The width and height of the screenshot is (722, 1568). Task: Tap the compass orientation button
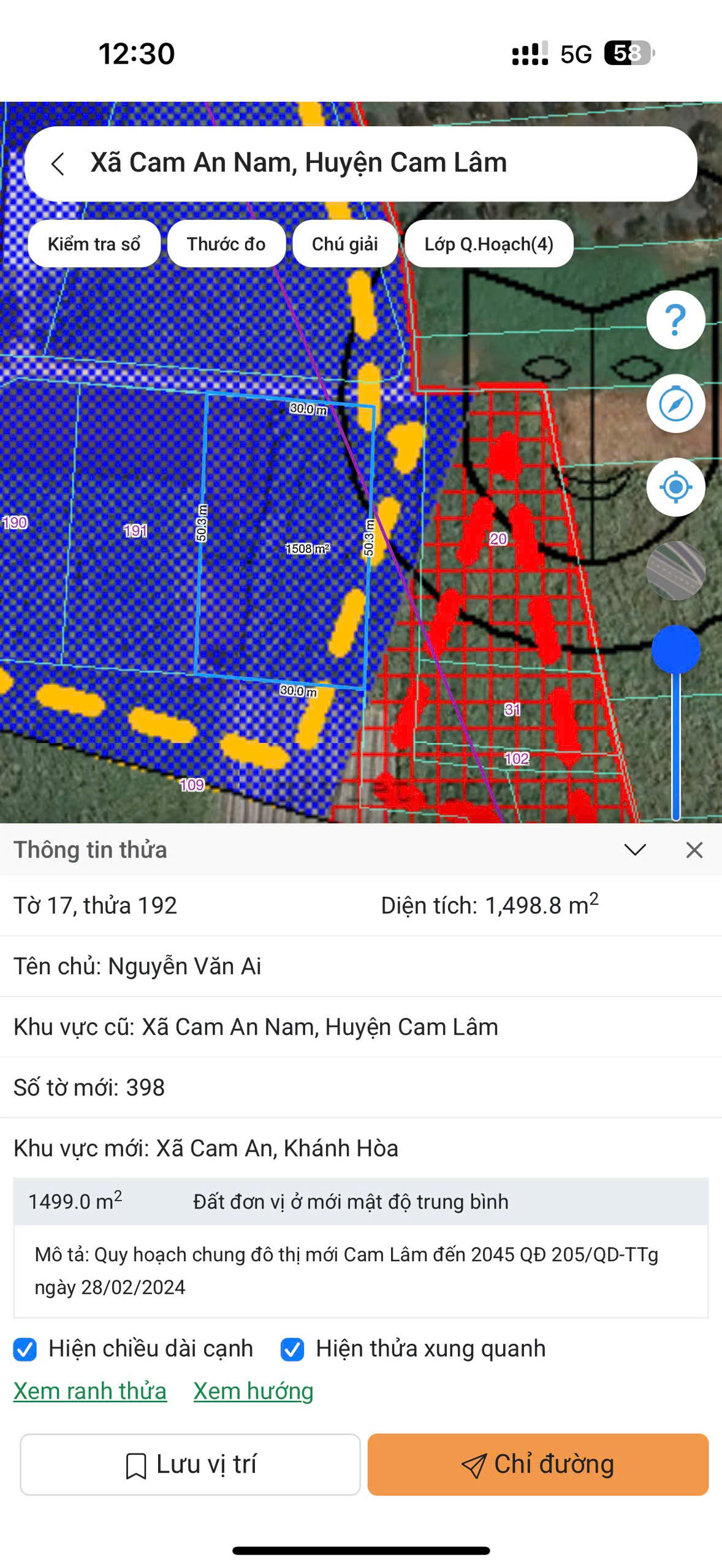pos(675,404)
